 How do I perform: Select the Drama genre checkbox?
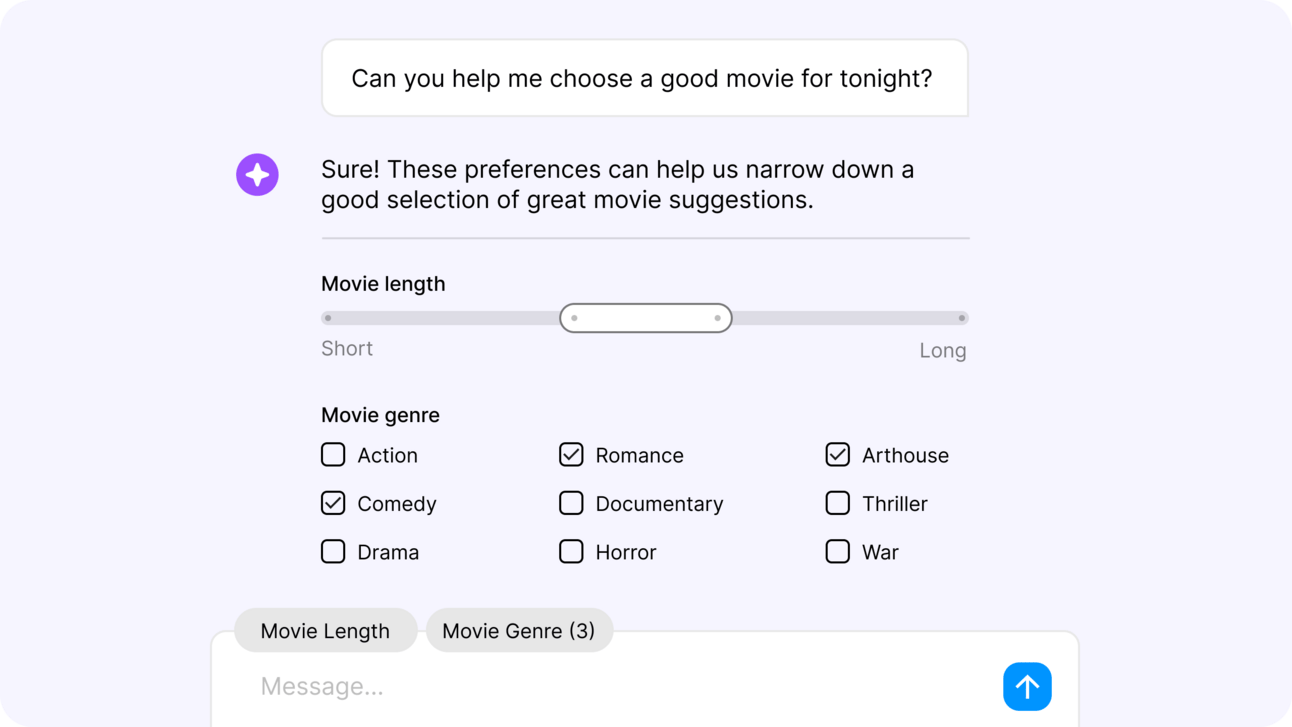click(x=333, y=552)
